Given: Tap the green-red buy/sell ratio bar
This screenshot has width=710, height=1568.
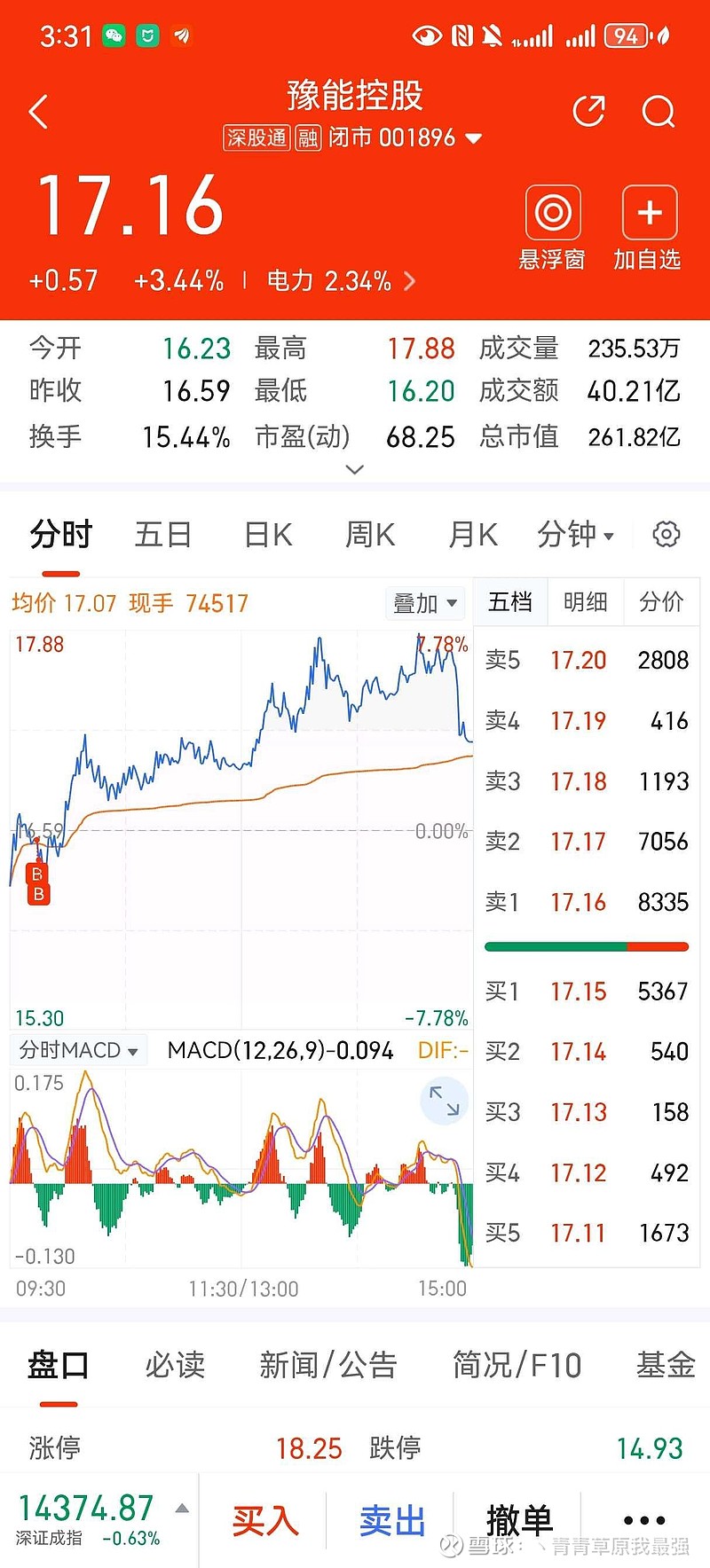Looking at the screenshot, I should click(586, 946).
